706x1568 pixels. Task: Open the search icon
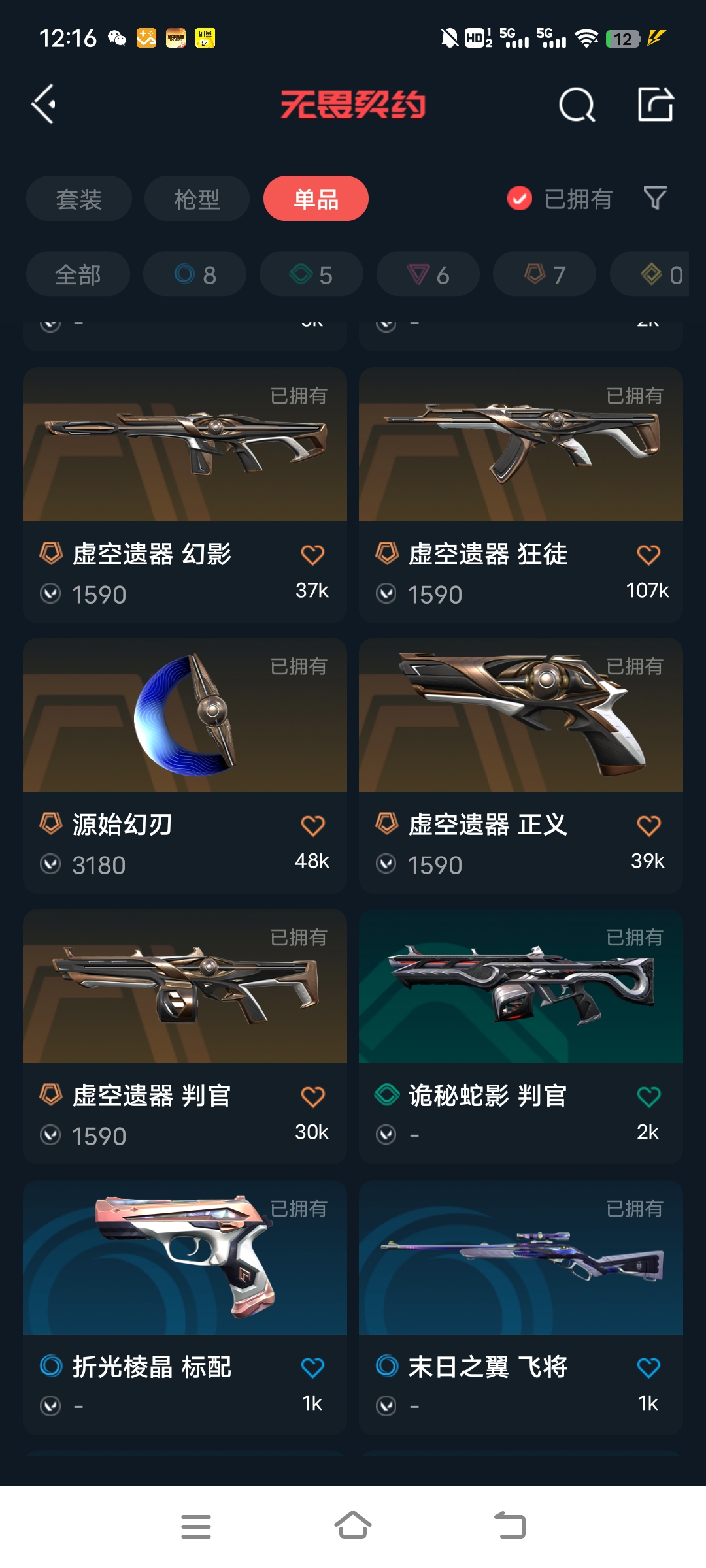[x=577, y=105]
